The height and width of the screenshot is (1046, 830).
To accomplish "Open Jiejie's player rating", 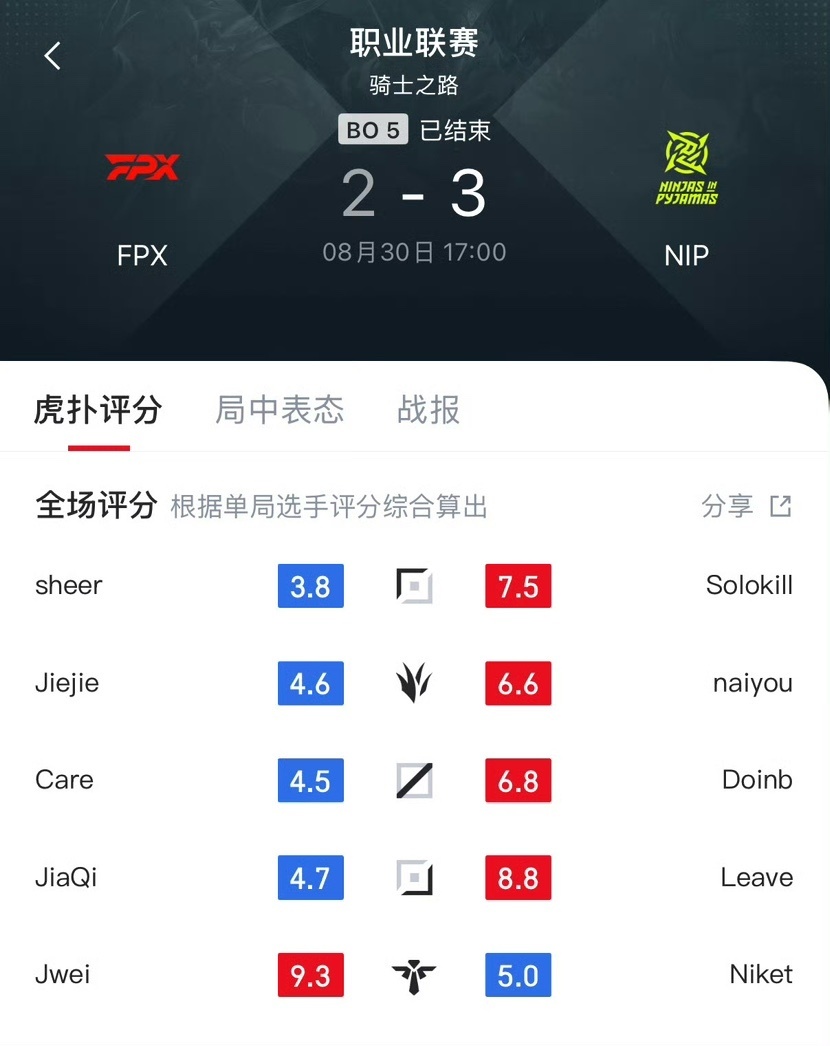I will click(67, 684).
